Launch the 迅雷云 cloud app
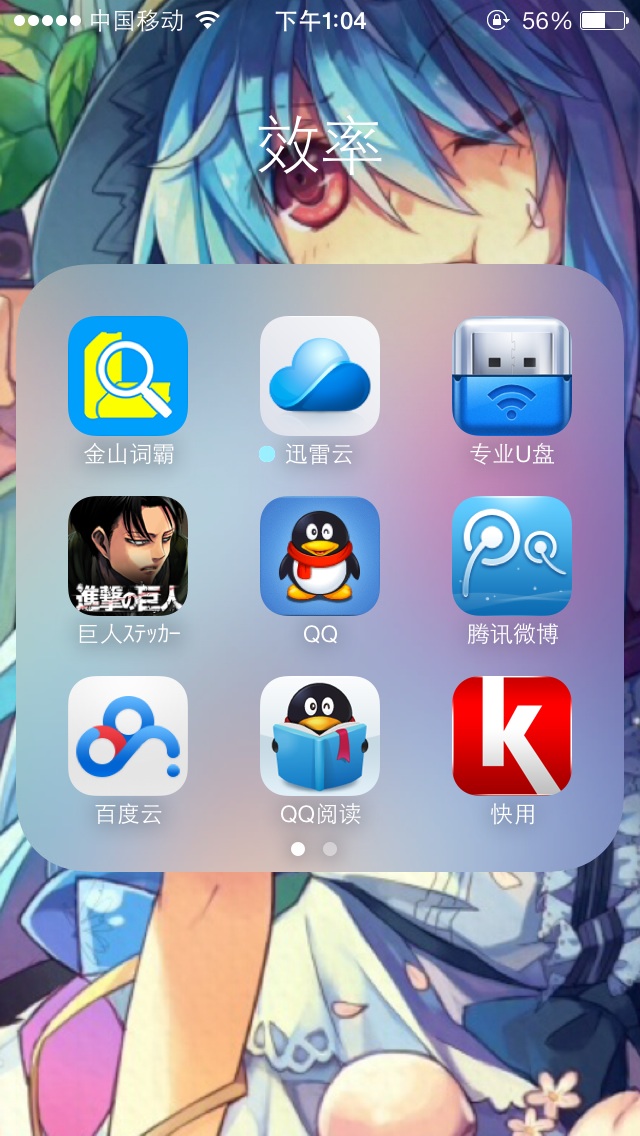This screenshot has height=1136, width=640. click(320, 376)
